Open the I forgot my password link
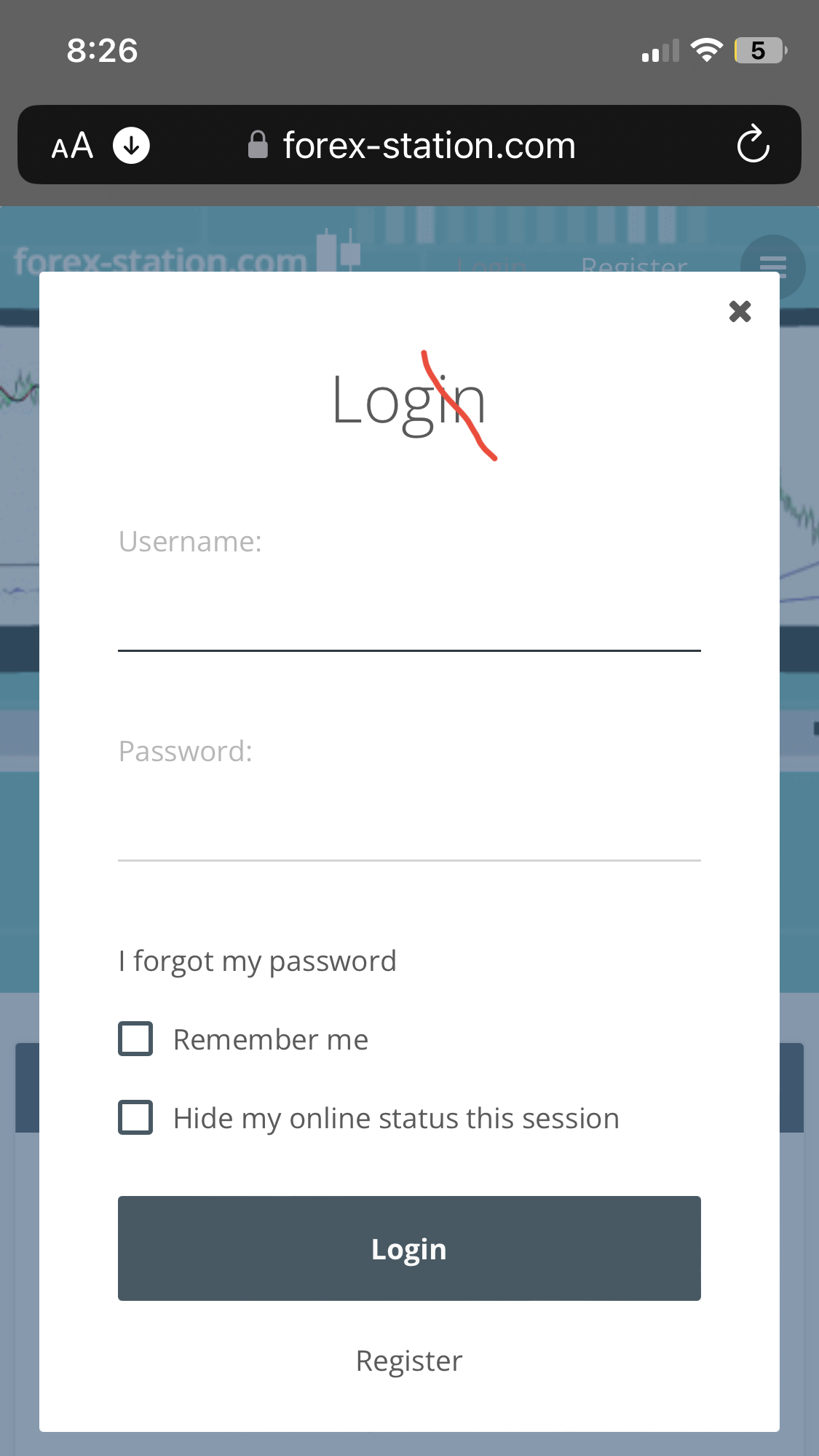This screenshot has height=1456, width=819. [x=258, y=961]
